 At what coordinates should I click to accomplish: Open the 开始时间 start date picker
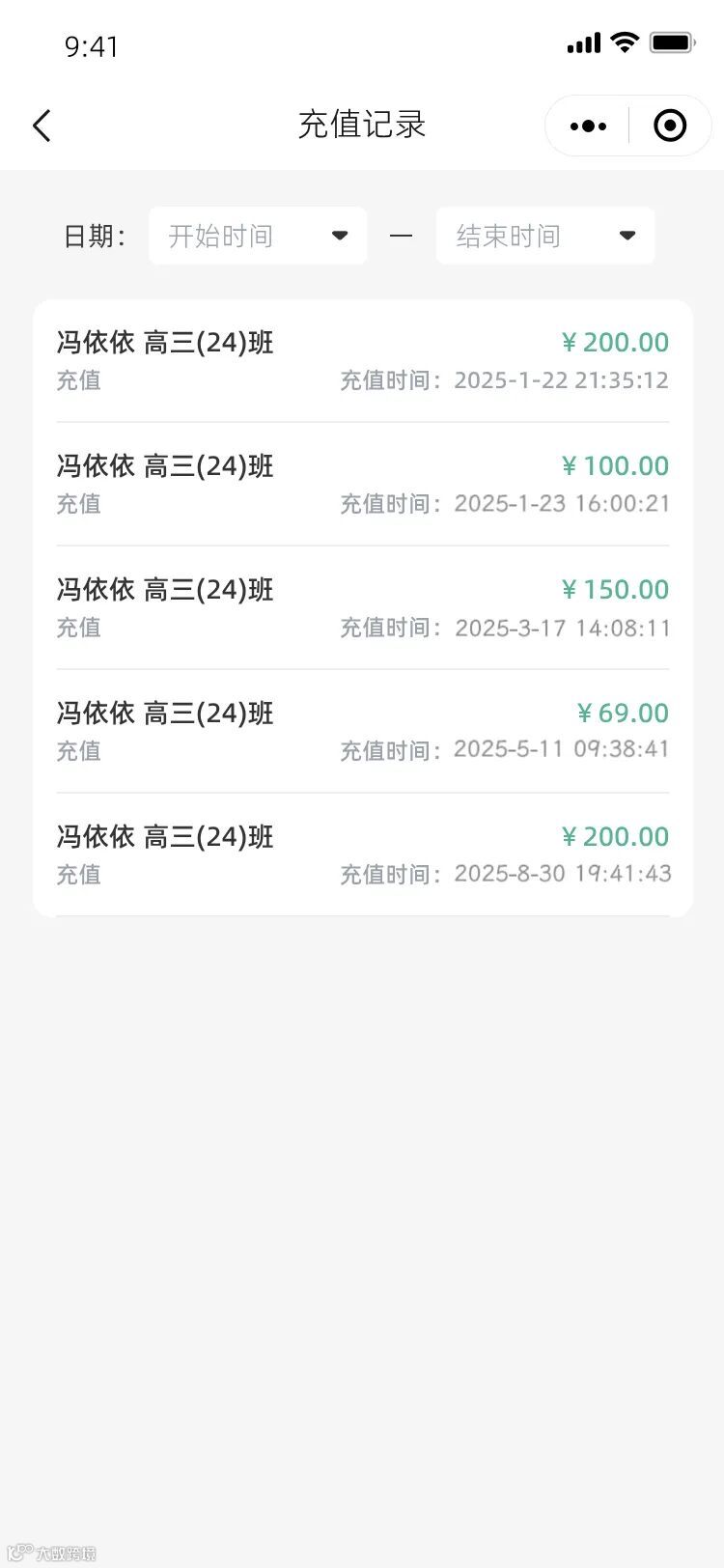click(258, 236)
